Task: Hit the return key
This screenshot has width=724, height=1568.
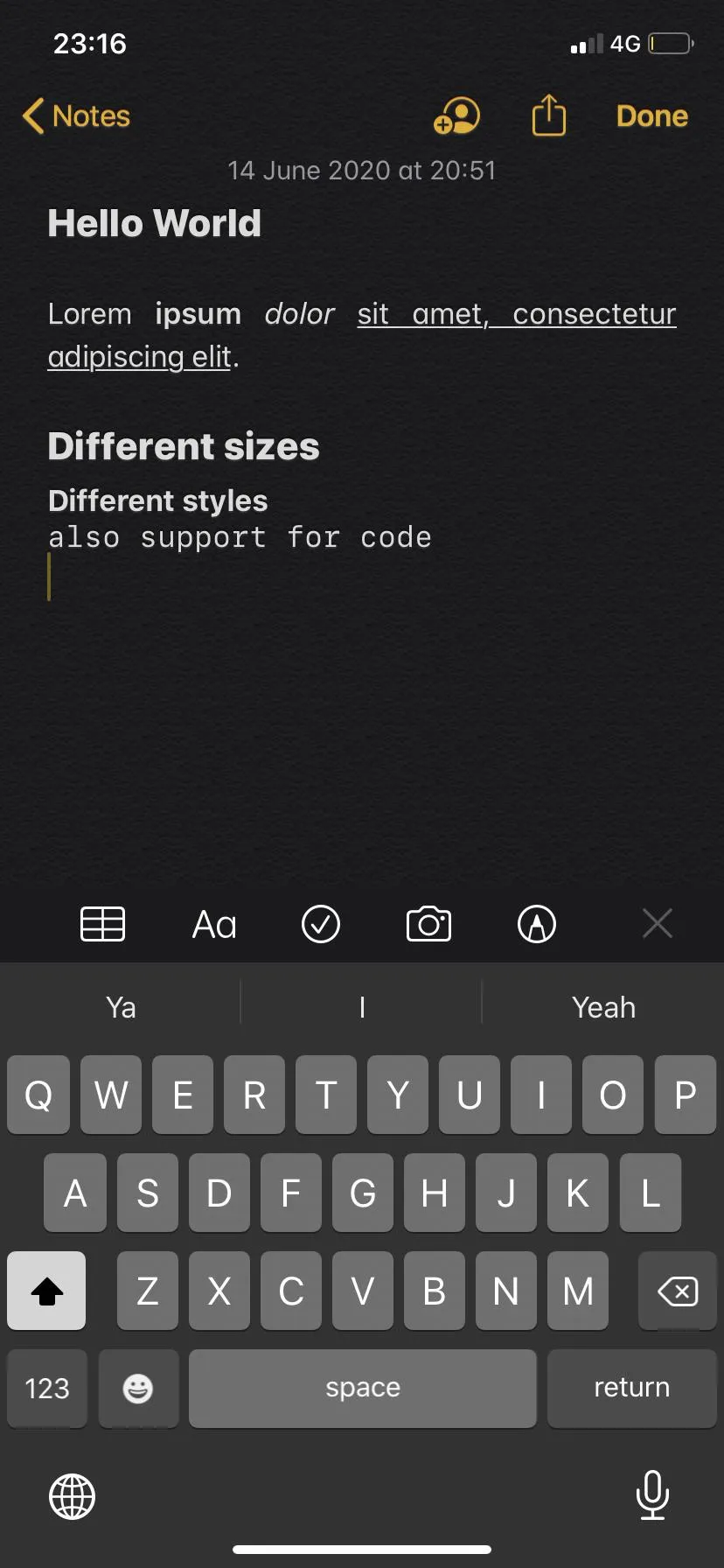Action: coord(631,1388)
